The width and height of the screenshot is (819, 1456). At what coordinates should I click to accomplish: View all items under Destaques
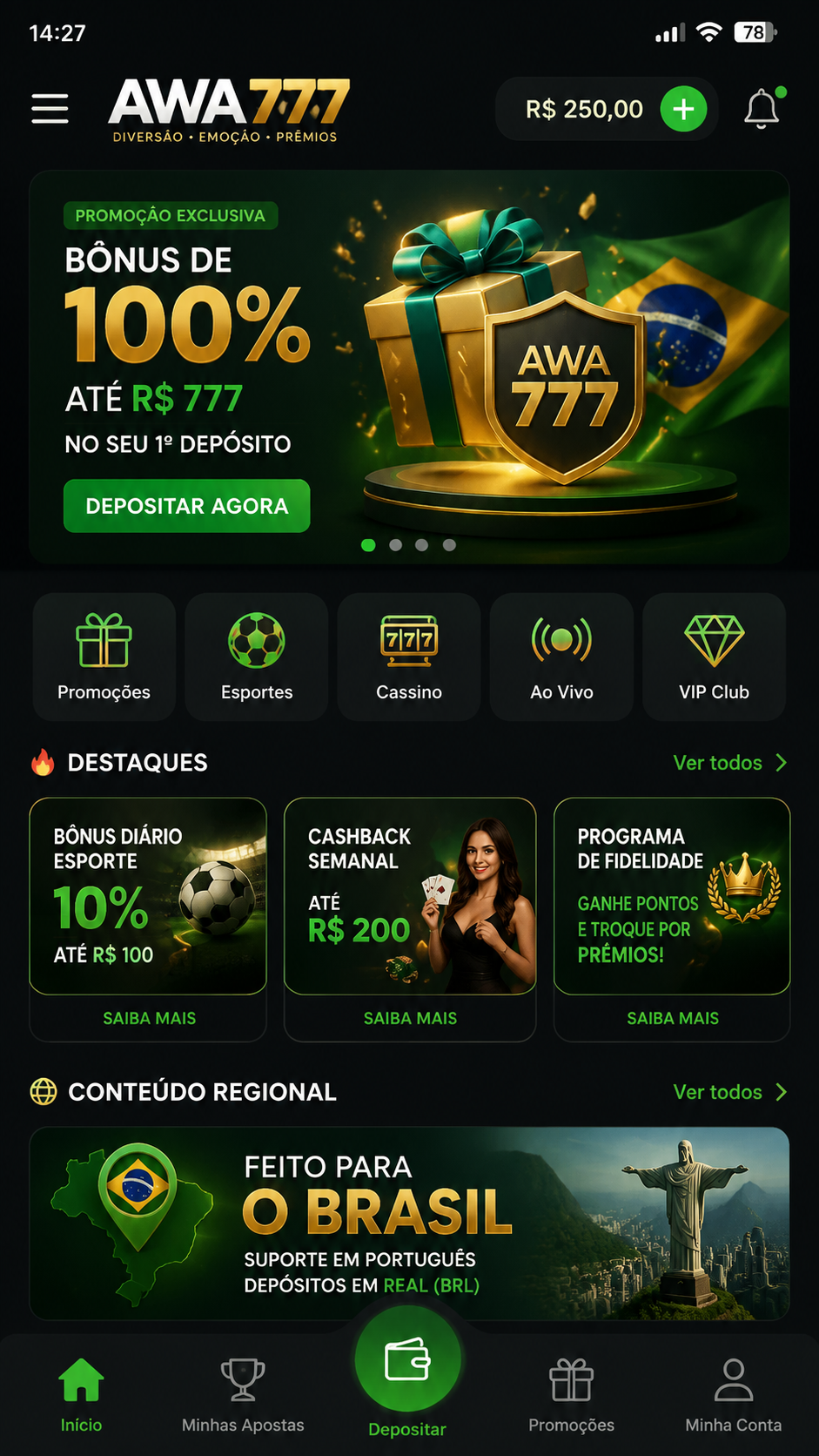coord(729,763)
